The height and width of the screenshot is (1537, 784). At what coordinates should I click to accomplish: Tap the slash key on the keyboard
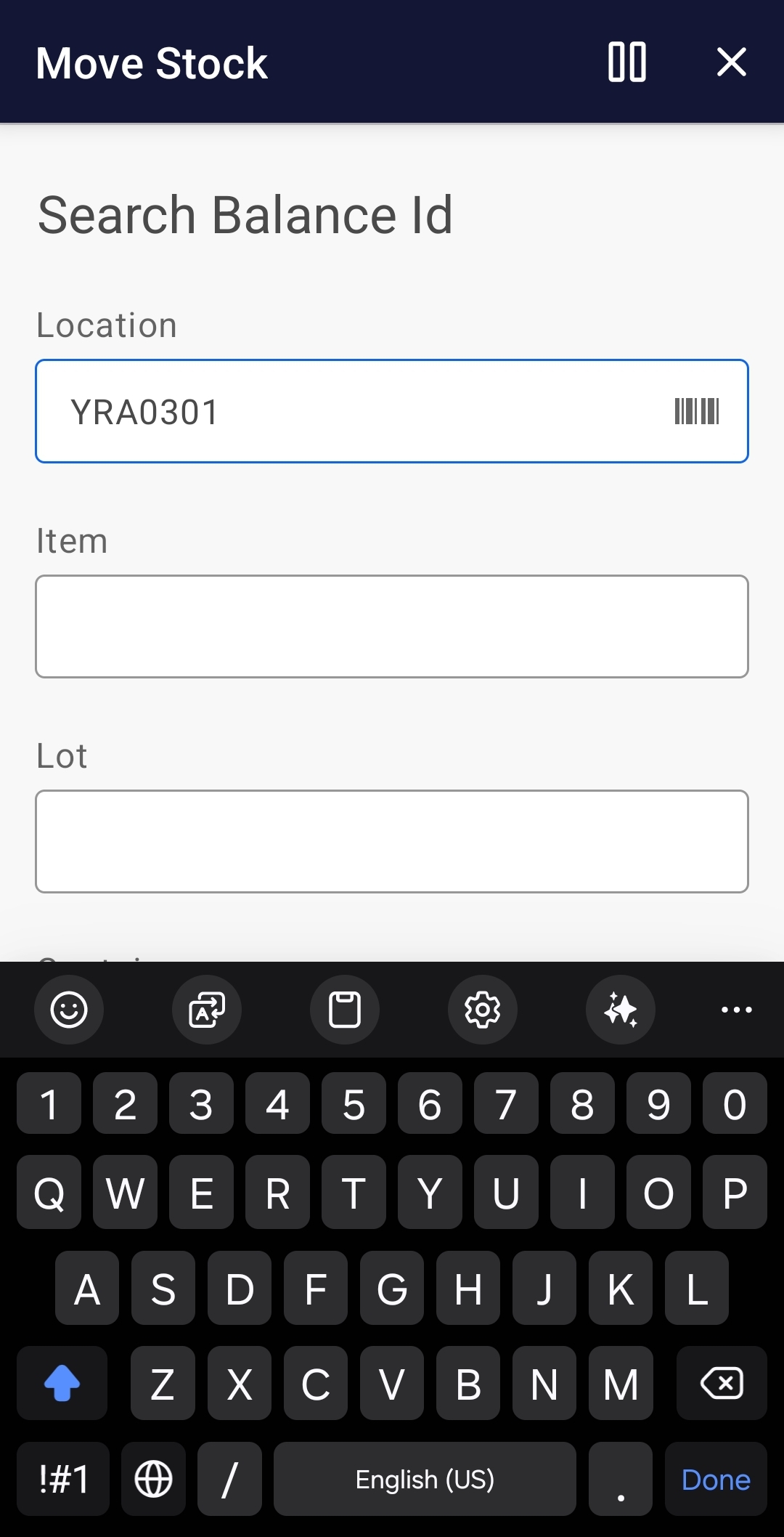(229, 1480)
